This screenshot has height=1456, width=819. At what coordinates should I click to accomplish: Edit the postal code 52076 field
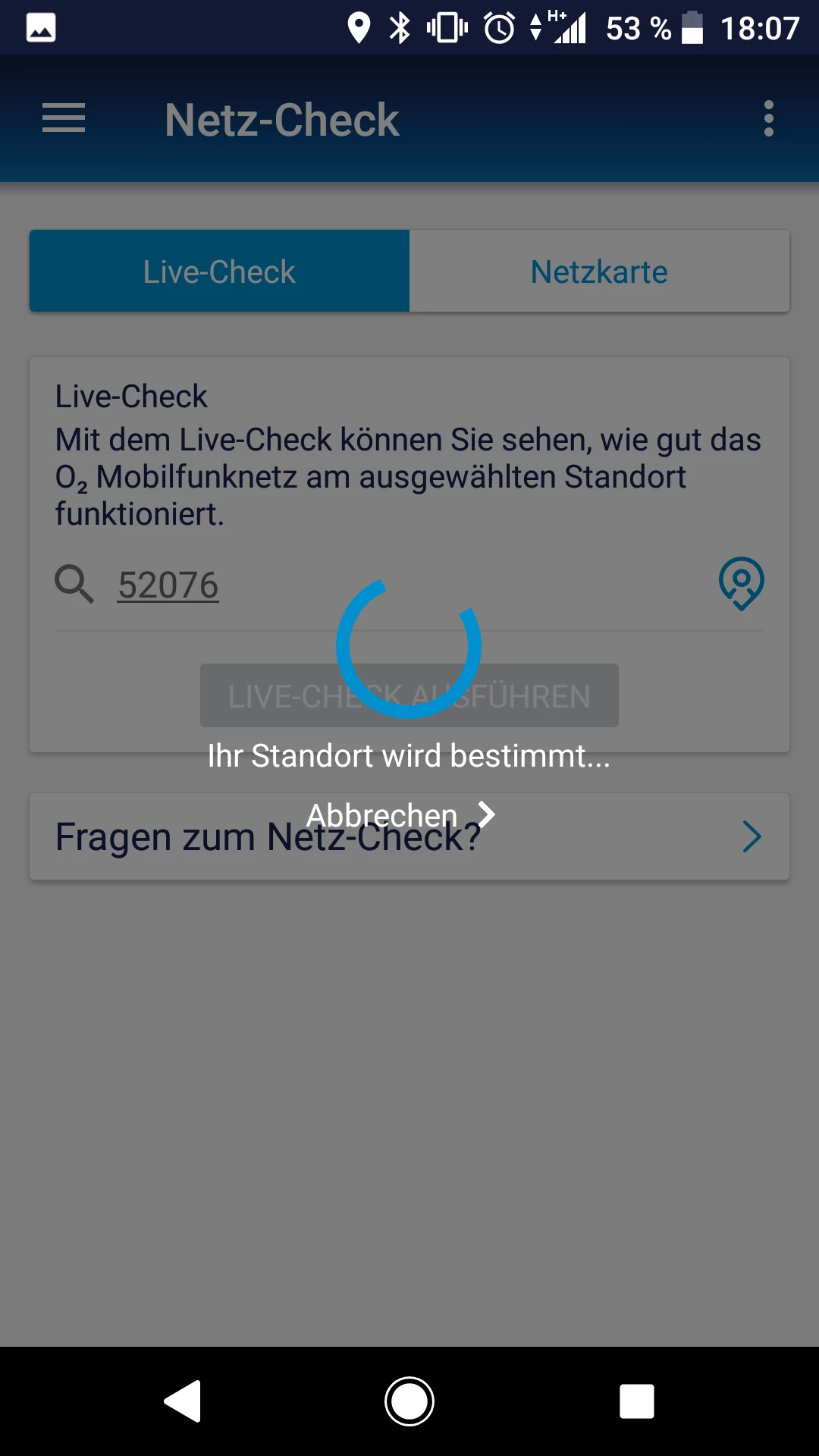168,585
